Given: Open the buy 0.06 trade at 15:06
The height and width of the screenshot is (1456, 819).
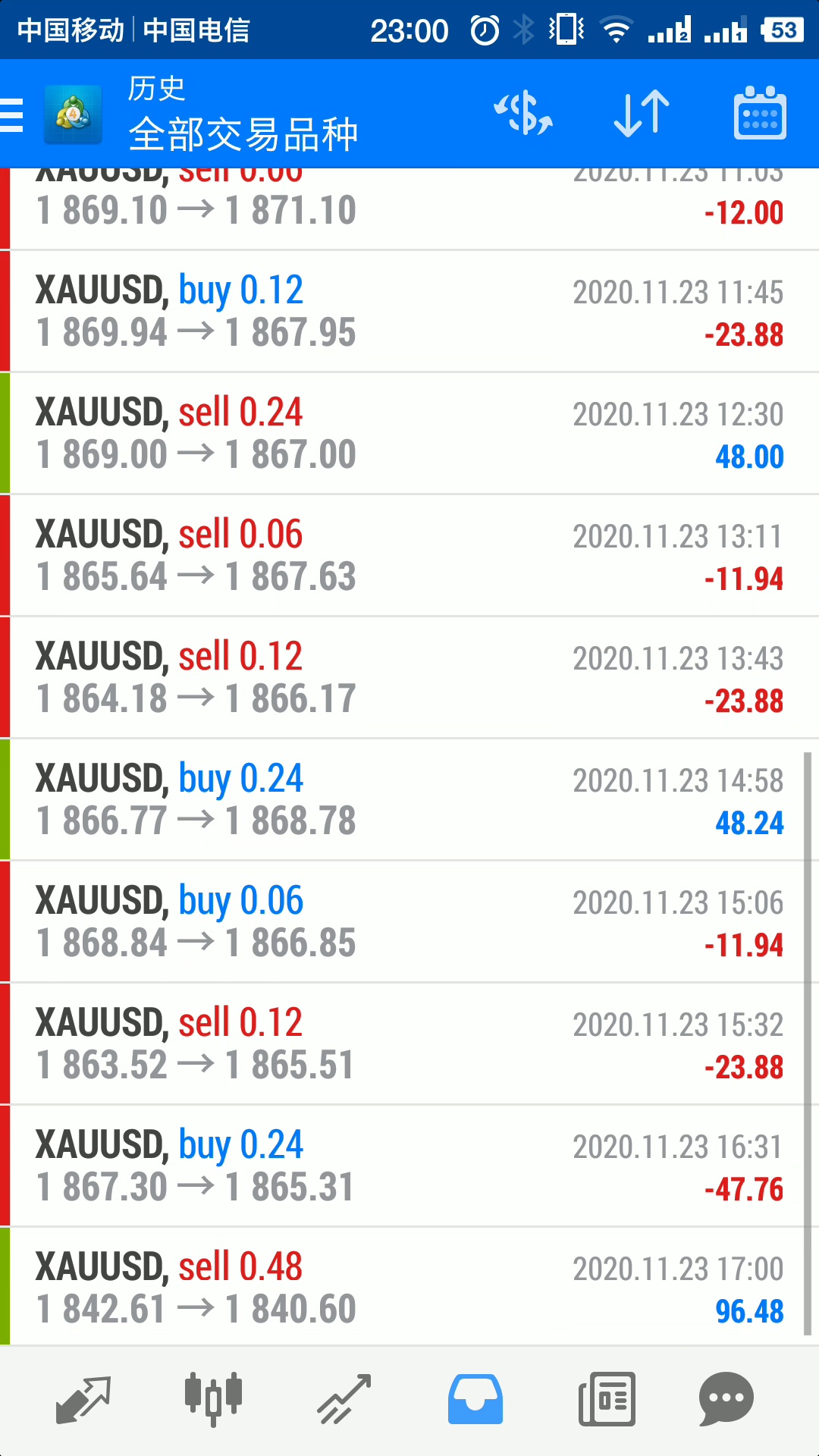Looking at the screenshot, I should (409, 921).
